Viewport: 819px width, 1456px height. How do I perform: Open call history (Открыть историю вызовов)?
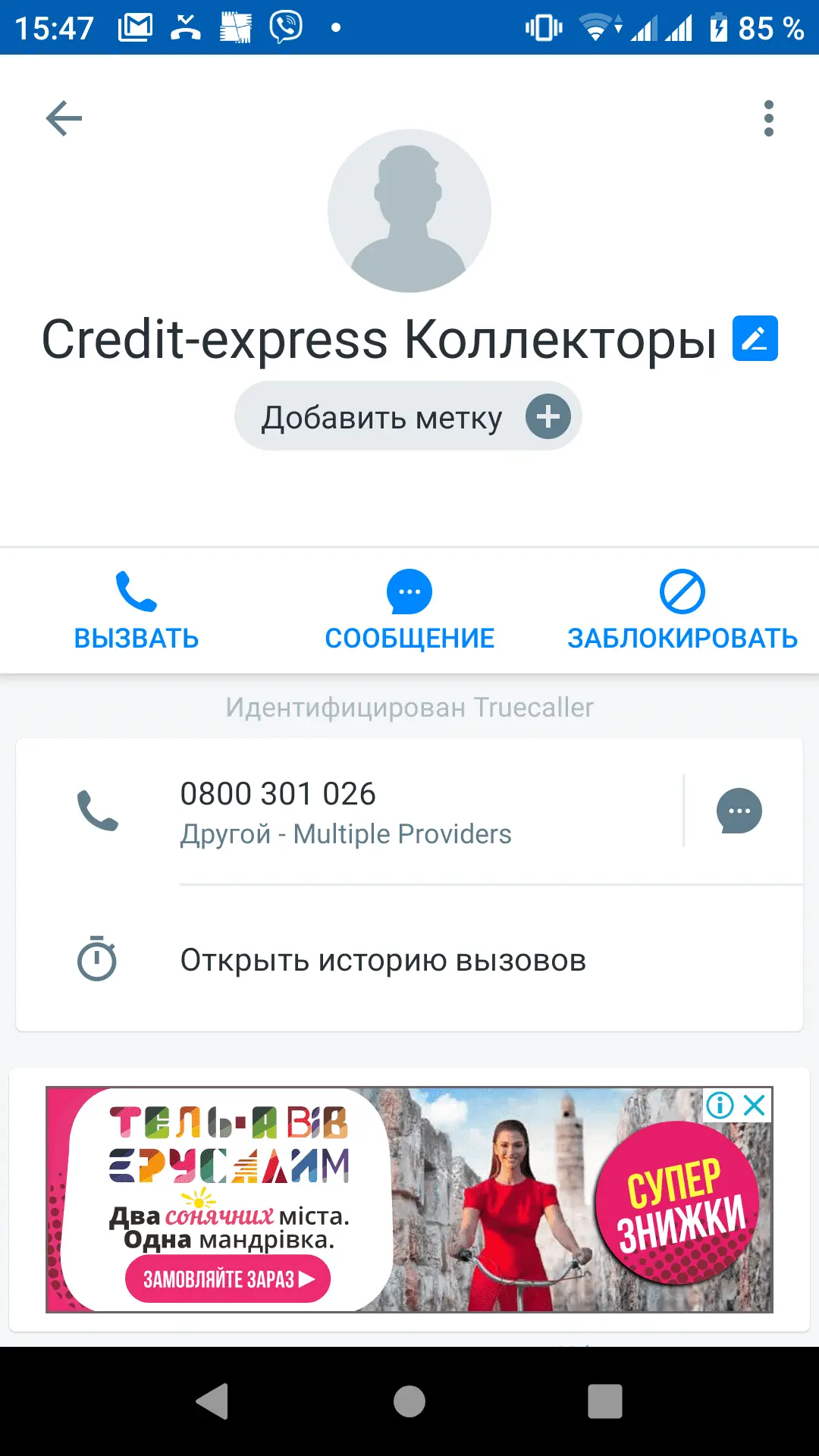[x=383, y=961]
